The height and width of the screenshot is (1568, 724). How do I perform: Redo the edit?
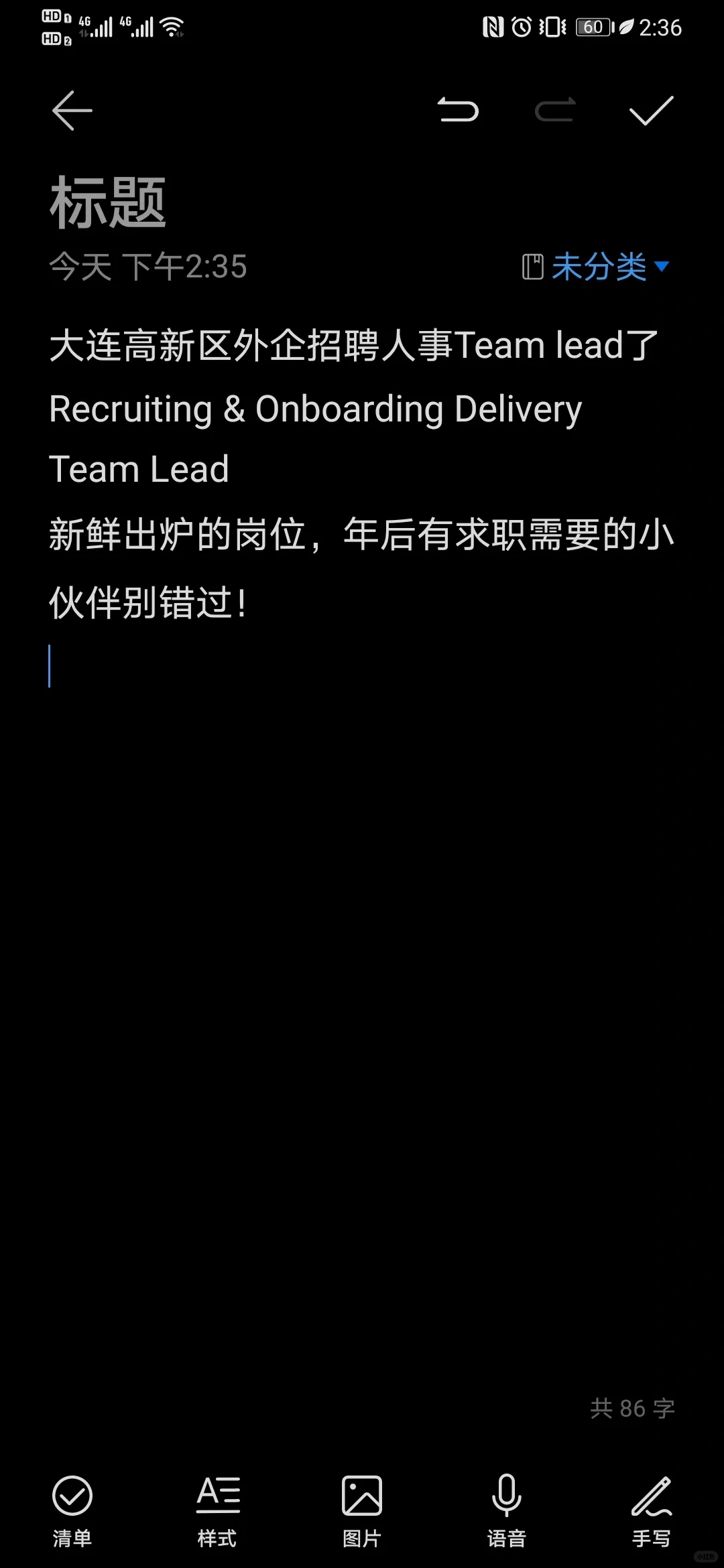coord(555,111)
